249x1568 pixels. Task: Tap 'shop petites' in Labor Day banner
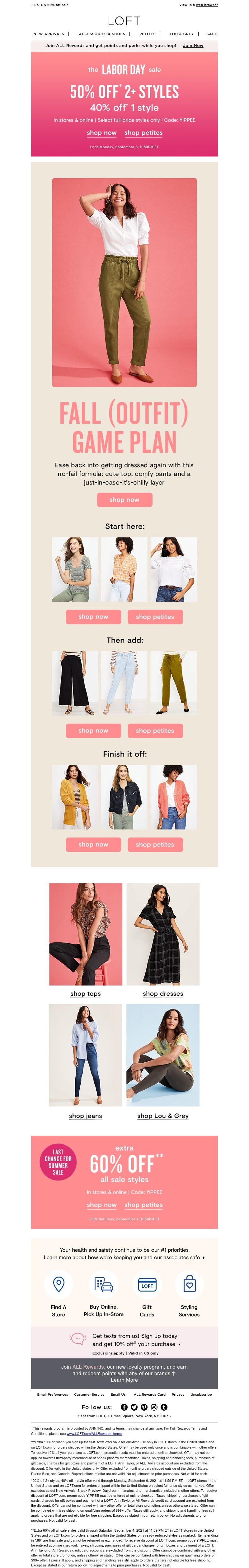click(x=143, y=133)
